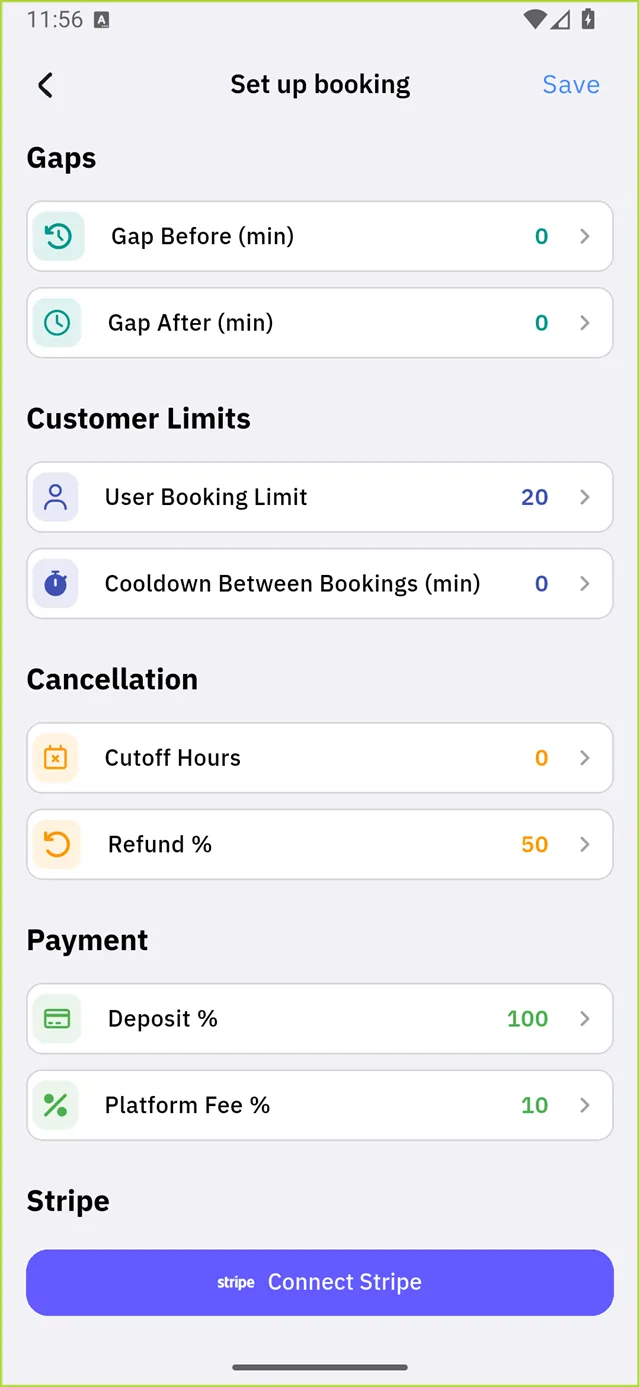
Task: Save the booking setup
Action: coord(571,85)
